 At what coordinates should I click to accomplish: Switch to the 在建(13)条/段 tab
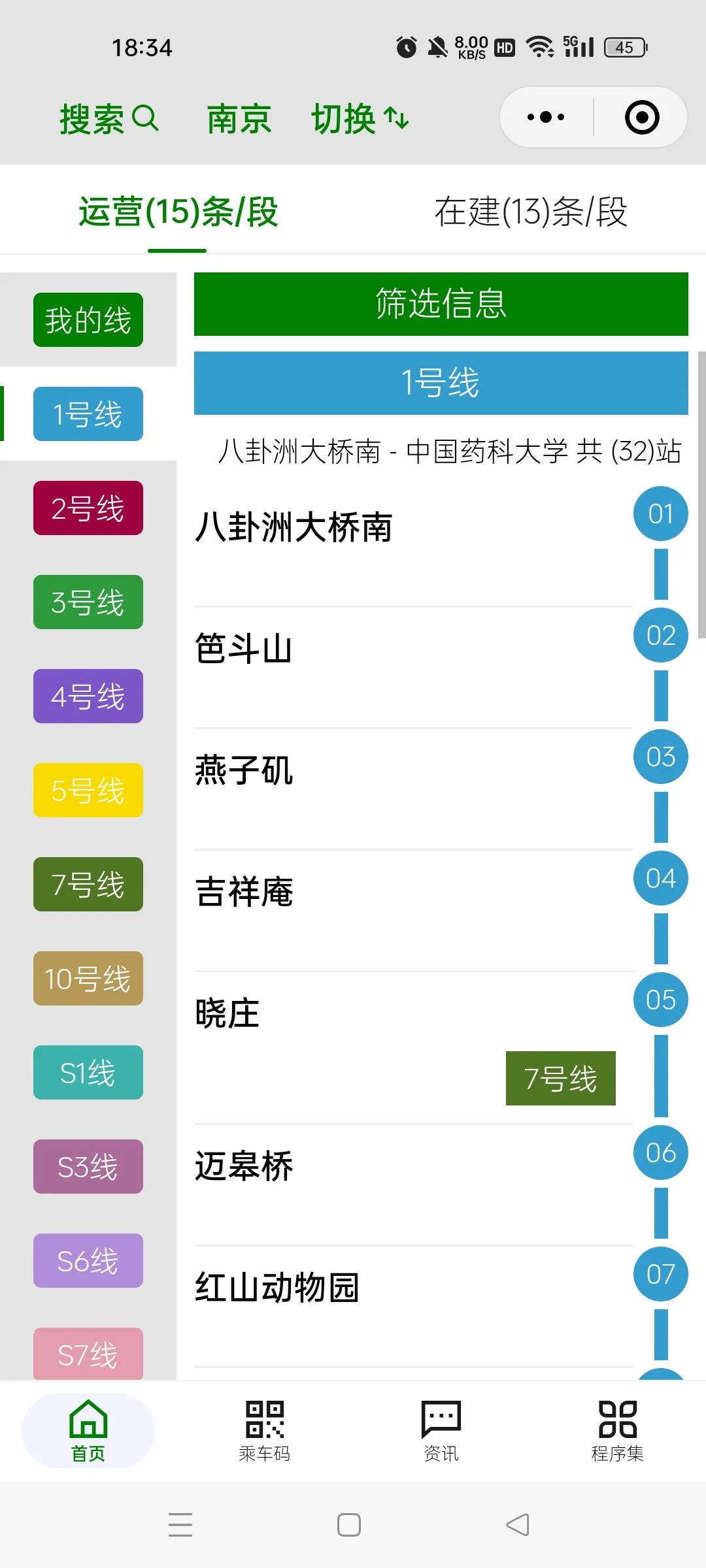(x=531, y=210)
